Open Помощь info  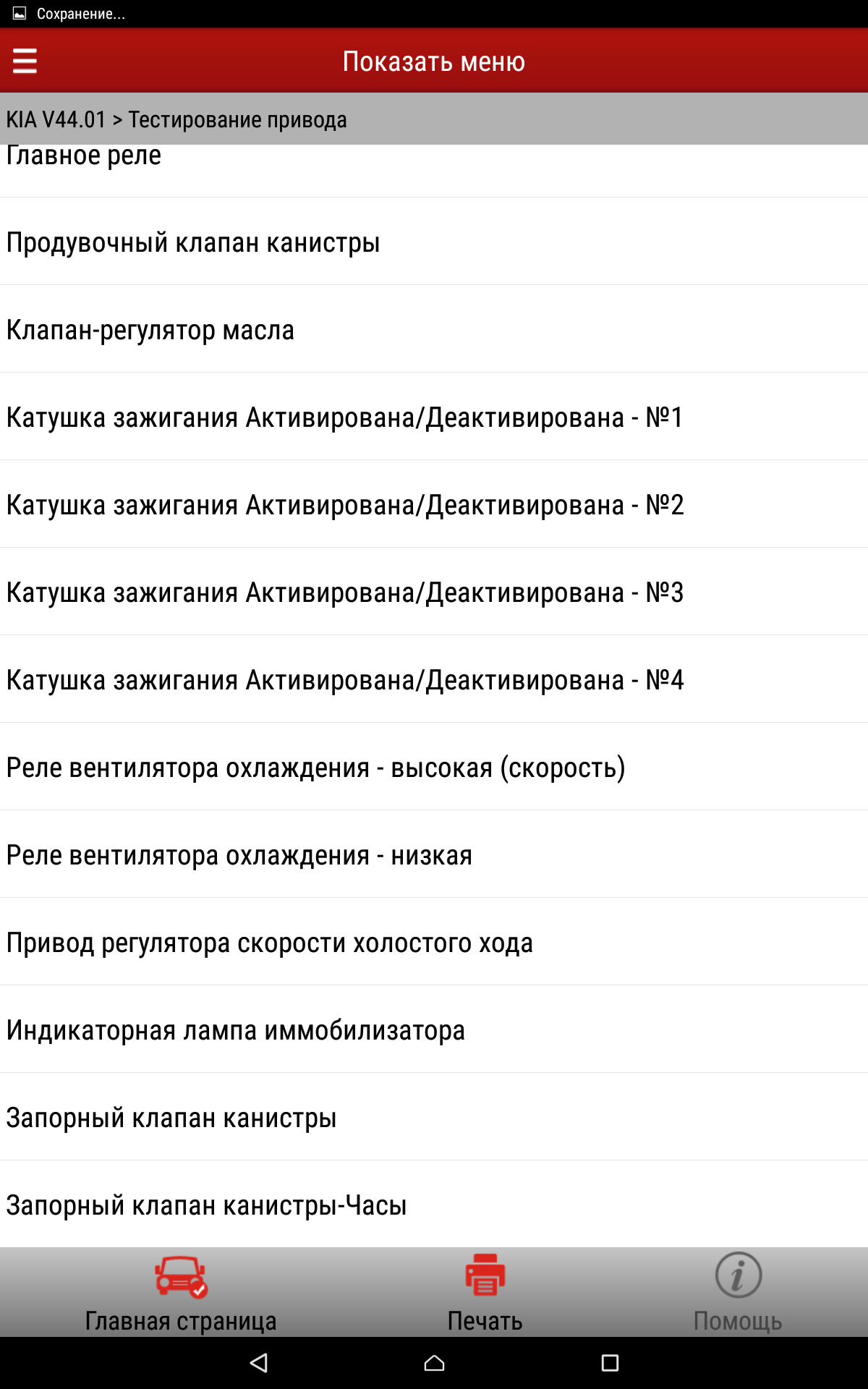coord(738,1292)
